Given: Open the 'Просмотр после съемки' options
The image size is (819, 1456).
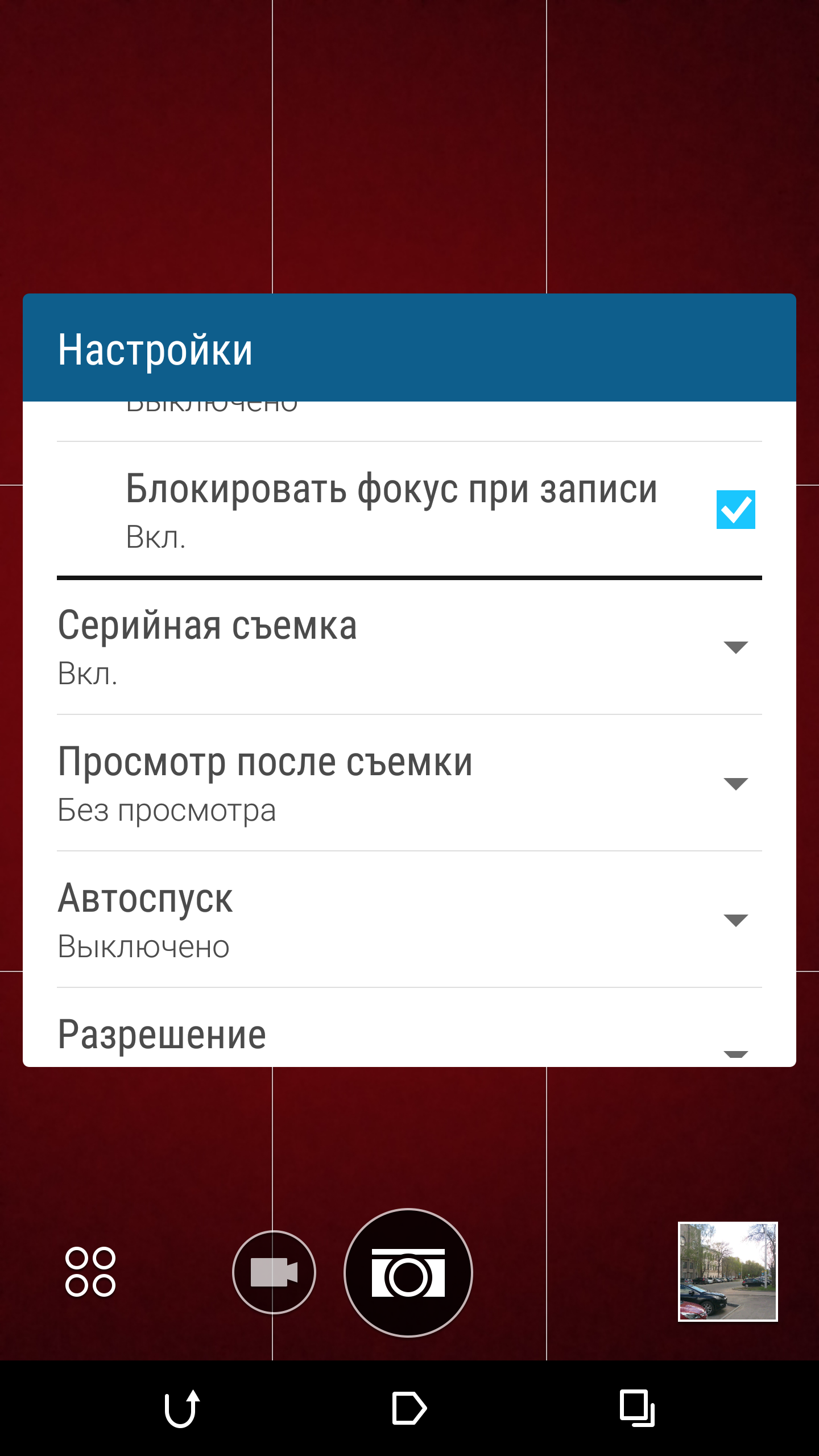Looking at the screenshot, I should 408,784.
